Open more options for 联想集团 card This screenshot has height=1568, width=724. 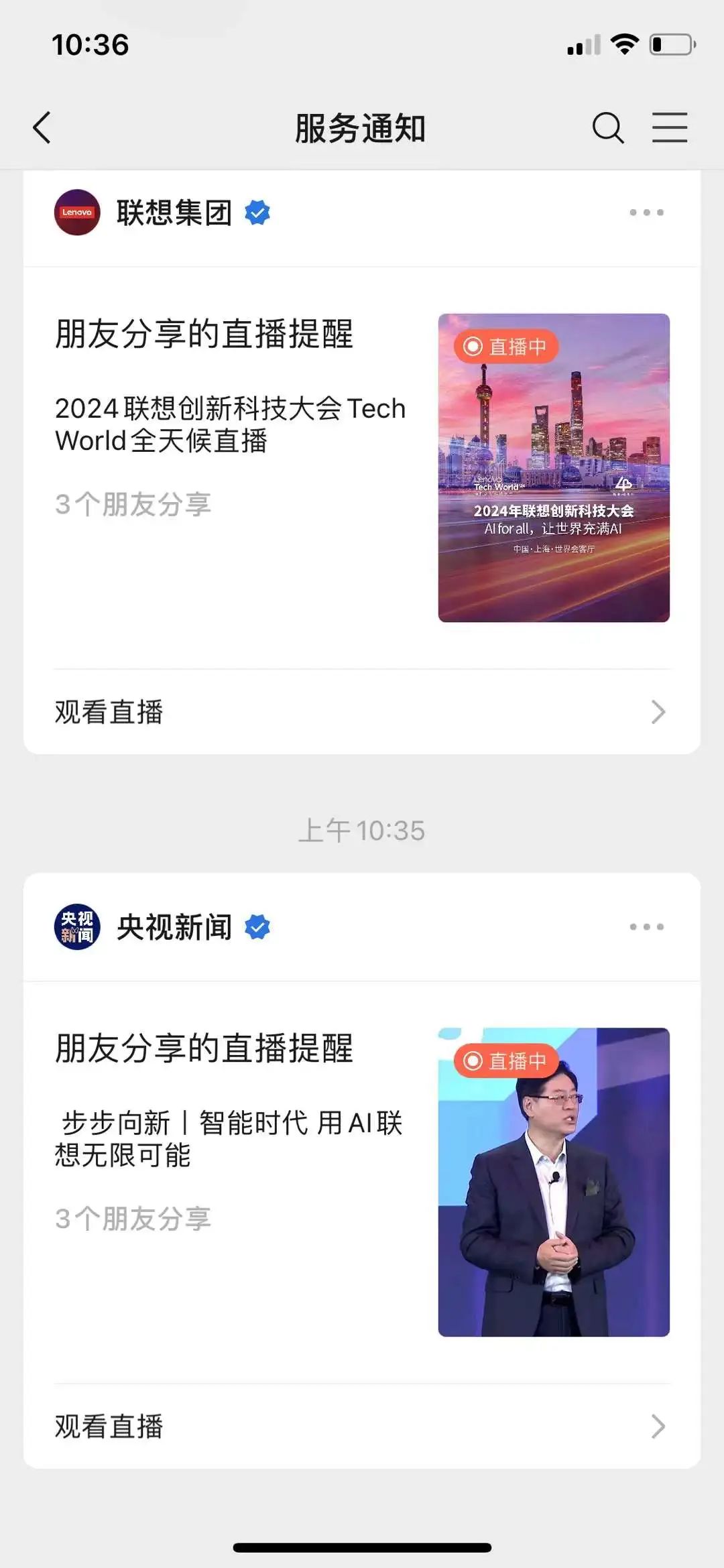pyautogui.click(x=646, y=213)
